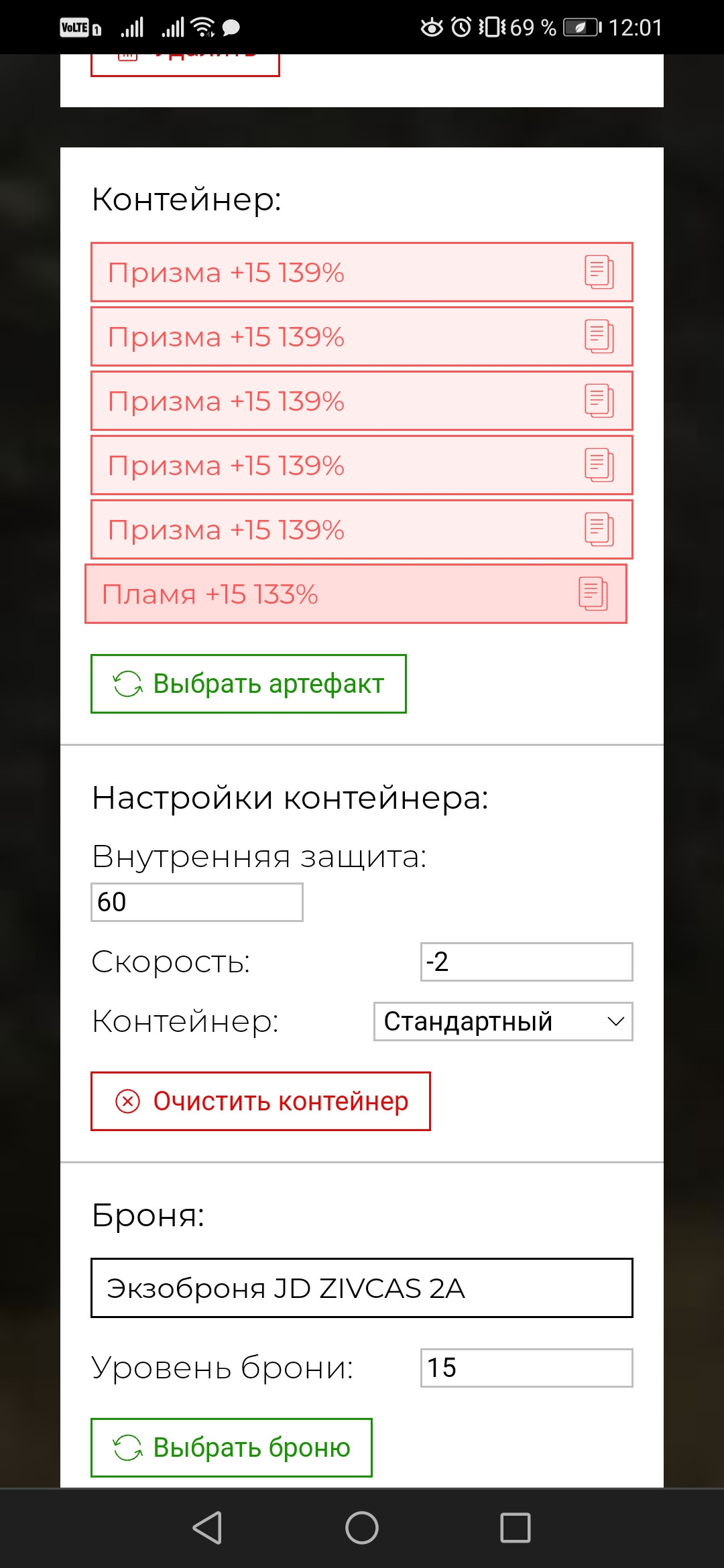724x1568 pixels.
Task: Tap Очистить контейнер button
Action: pos(261,1101)
